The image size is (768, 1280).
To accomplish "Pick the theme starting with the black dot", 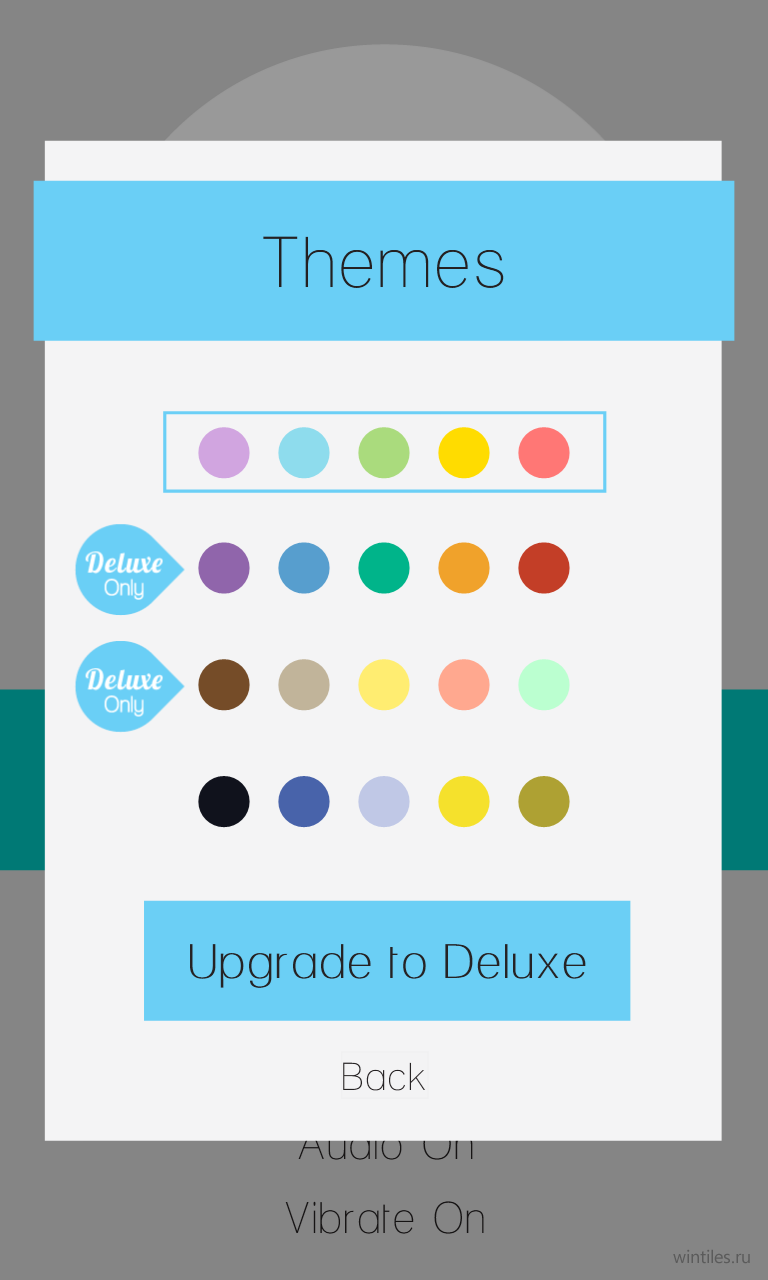I will tap(384, 802).
